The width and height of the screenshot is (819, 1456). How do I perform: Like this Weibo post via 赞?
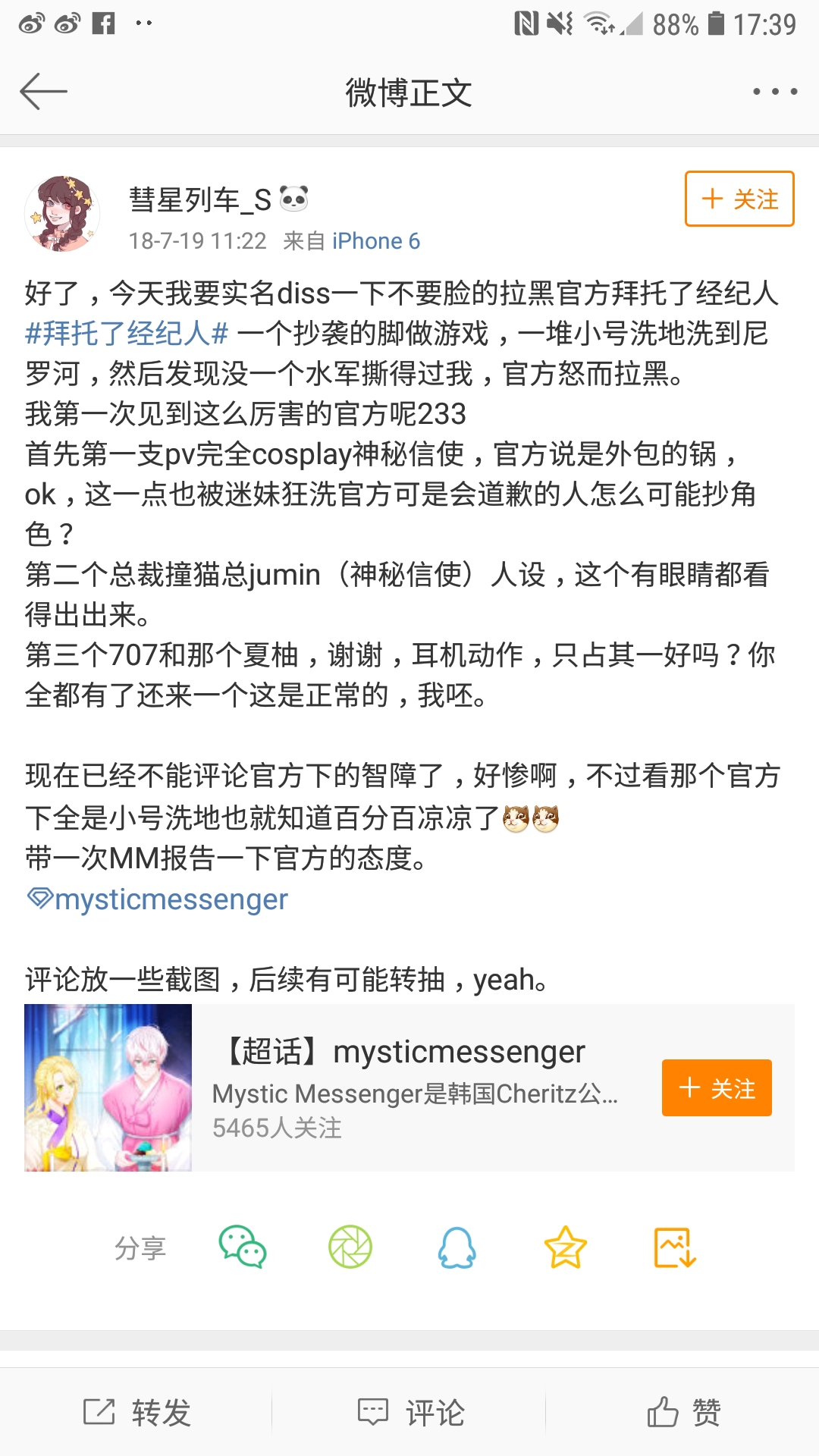click(x=683, y=1412)
